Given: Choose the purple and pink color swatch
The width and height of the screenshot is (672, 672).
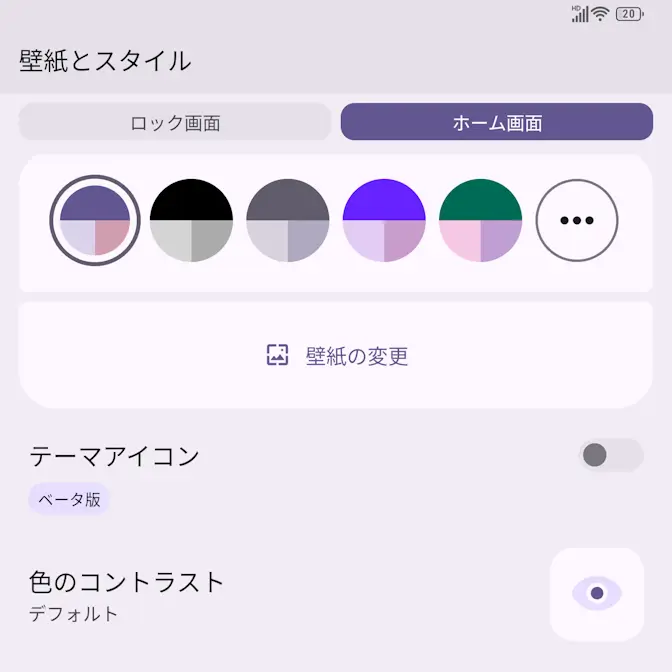Looking at the screenshot, I should (95, 220).
